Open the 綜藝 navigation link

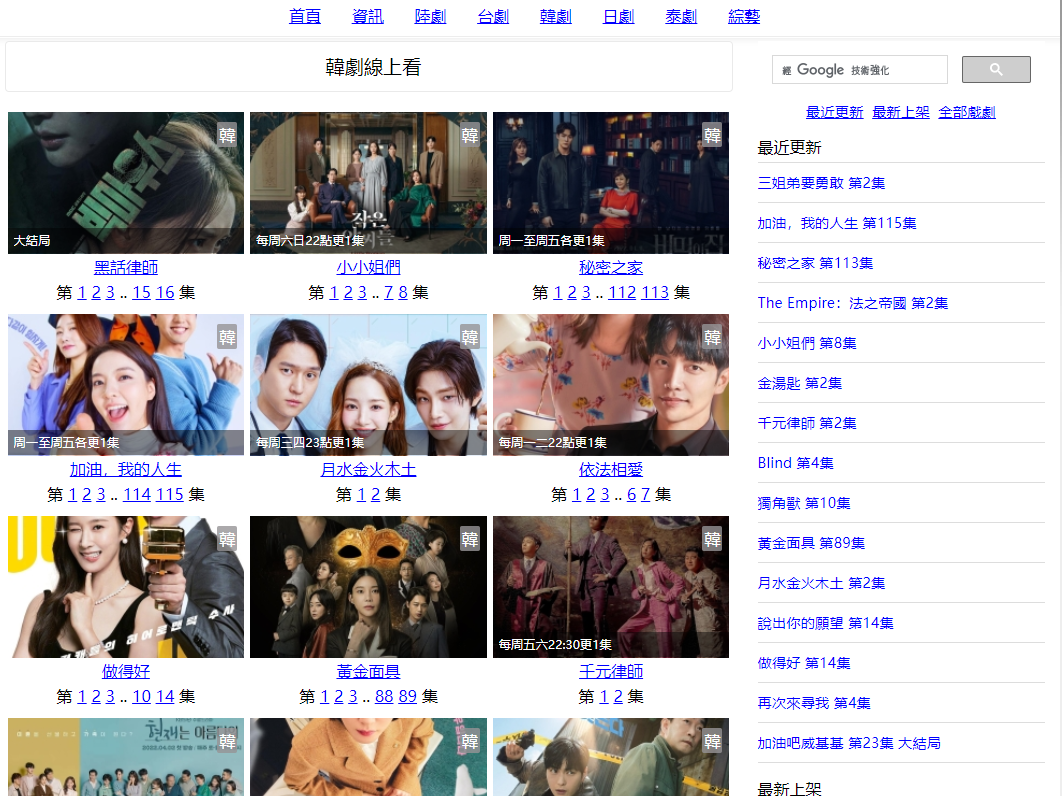[x=744, y=16]
